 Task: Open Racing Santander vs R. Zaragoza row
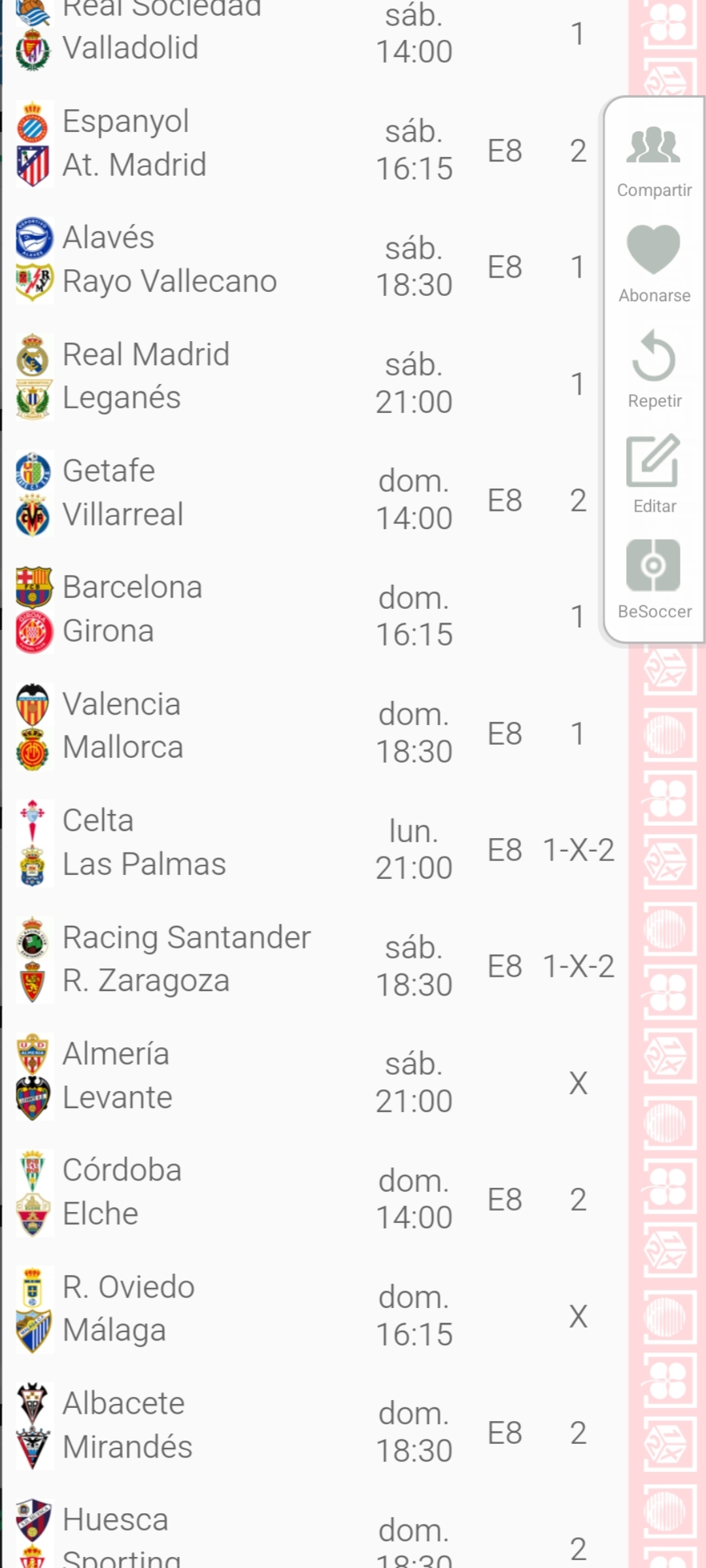point(314,966)
